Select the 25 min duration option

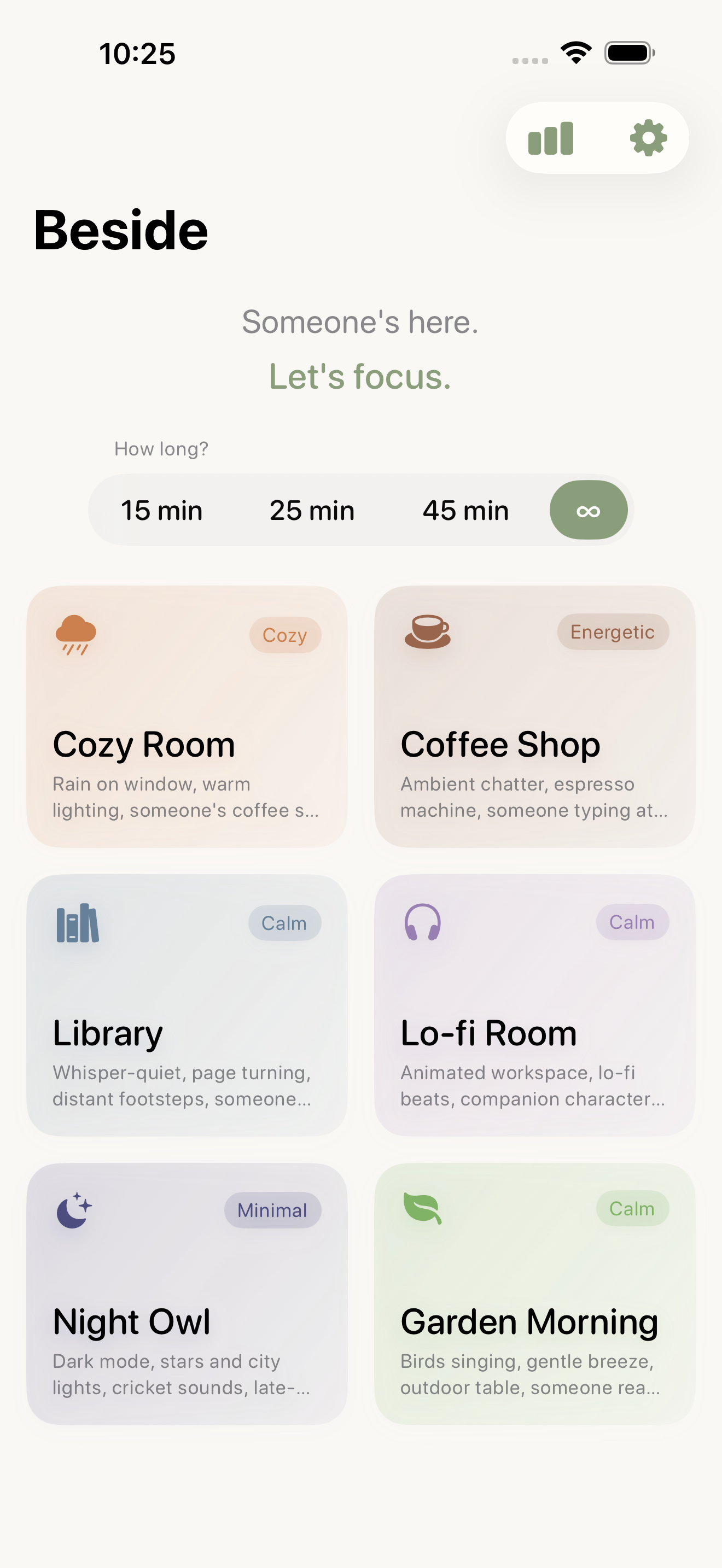[x=312, y=510]
